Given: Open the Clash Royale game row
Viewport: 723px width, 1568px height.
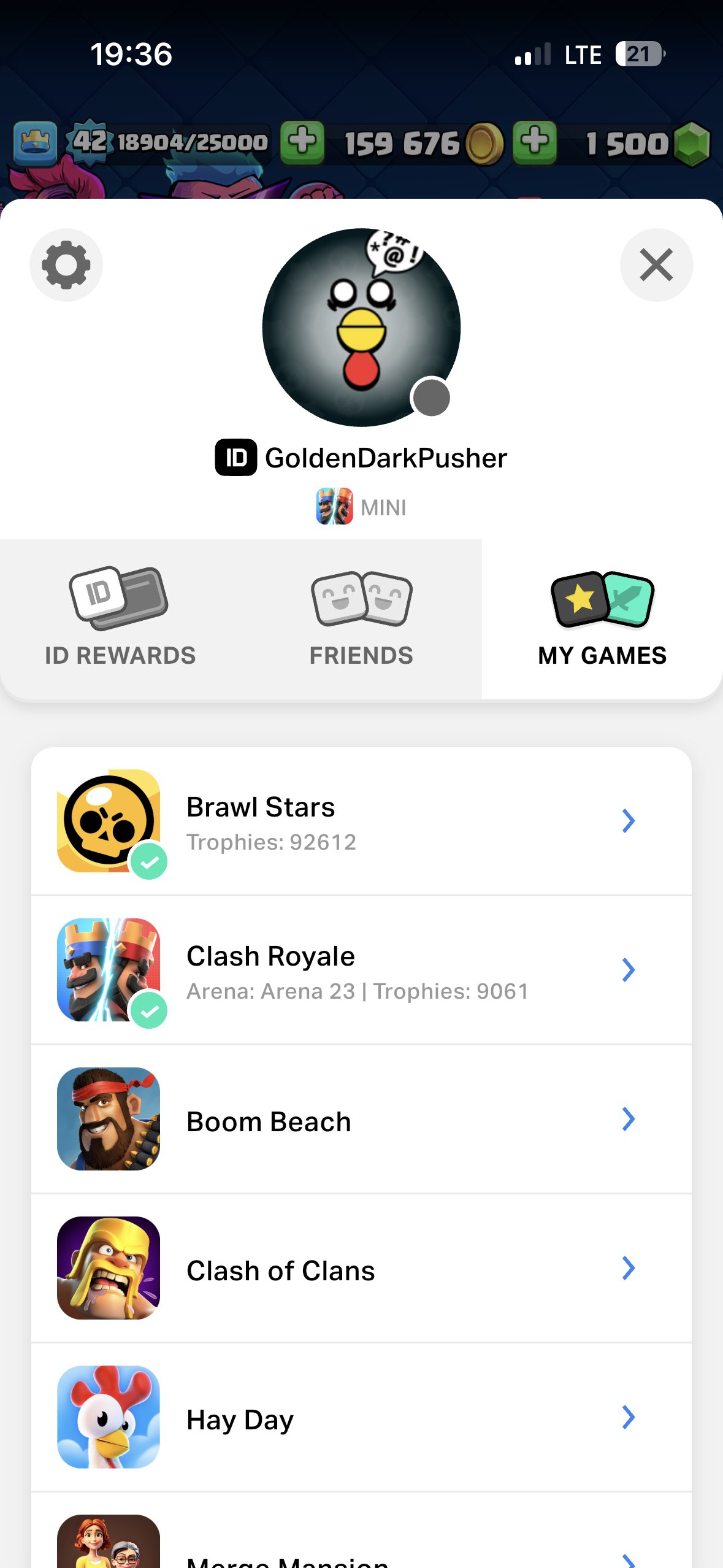Looking at the screenshot, I should tap(361, 970).
